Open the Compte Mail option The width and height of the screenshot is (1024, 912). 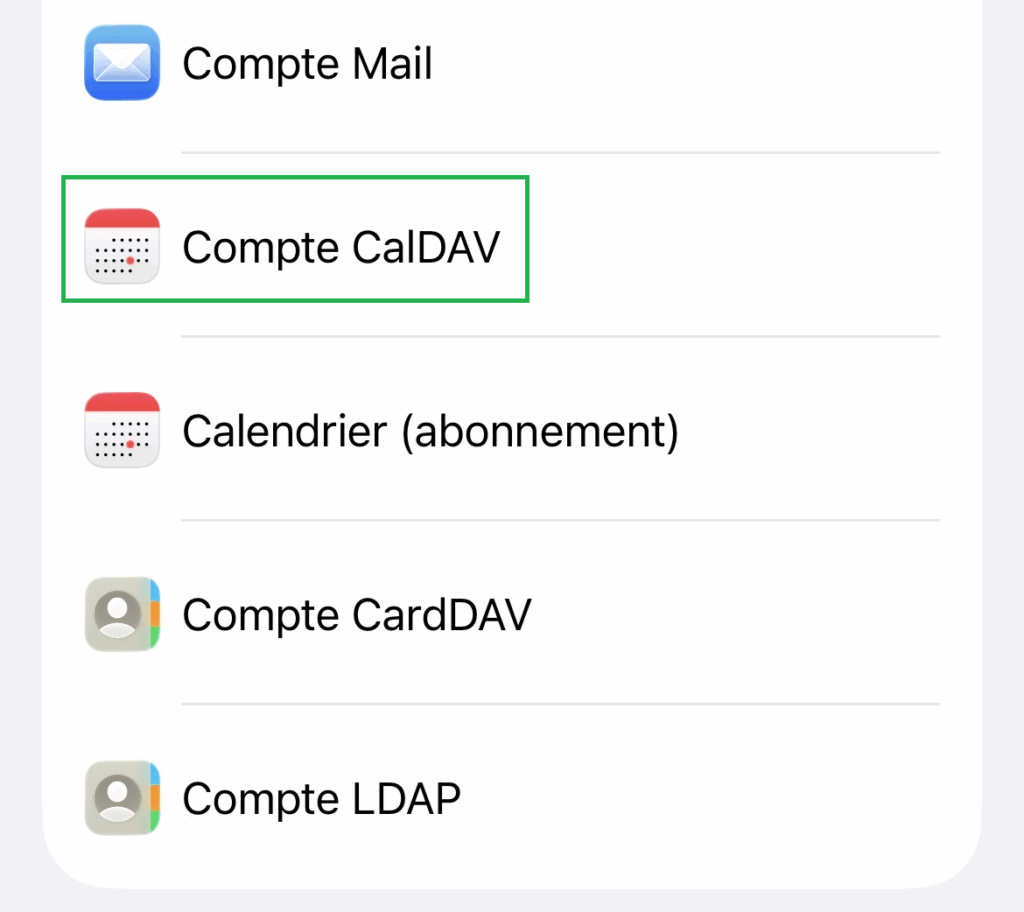click(307, 64)
